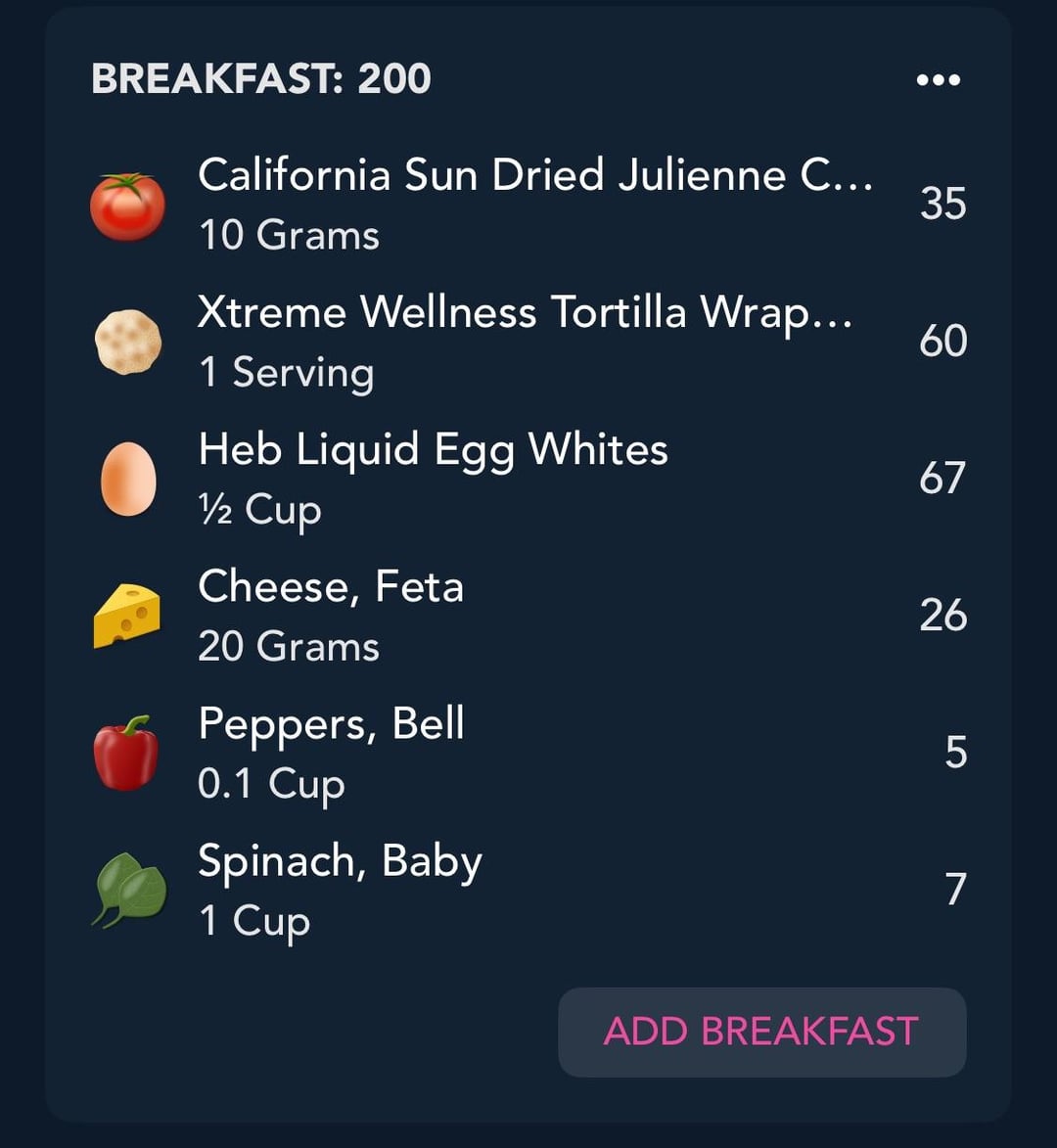Open the California Sun Dried Julienne entry
The width and height of the screenshot is (1057, 1148).
tap(534, 205)
